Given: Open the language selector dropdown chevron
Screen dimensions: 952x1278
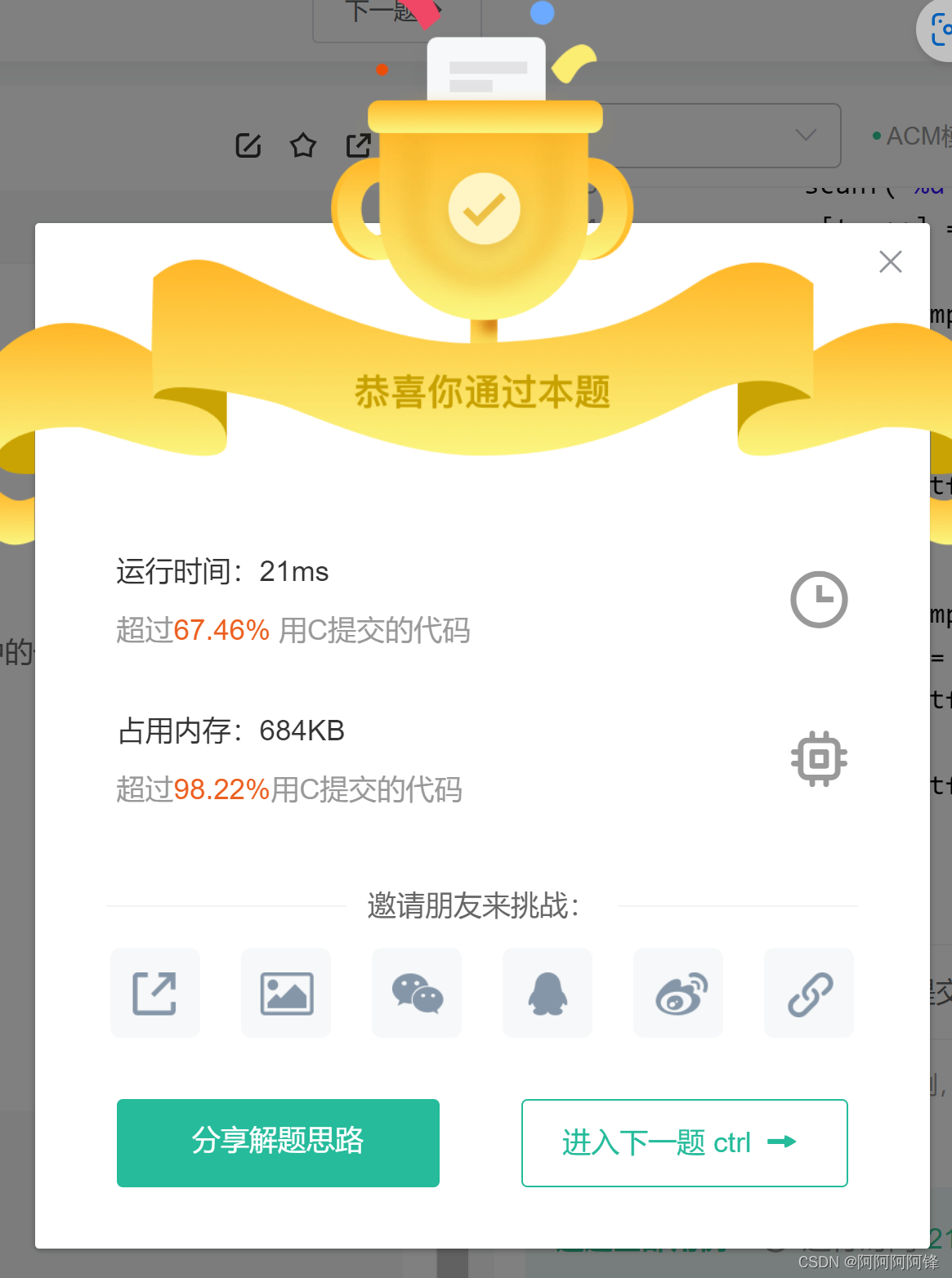Looking at the screenshot, I should coord(805,136).
